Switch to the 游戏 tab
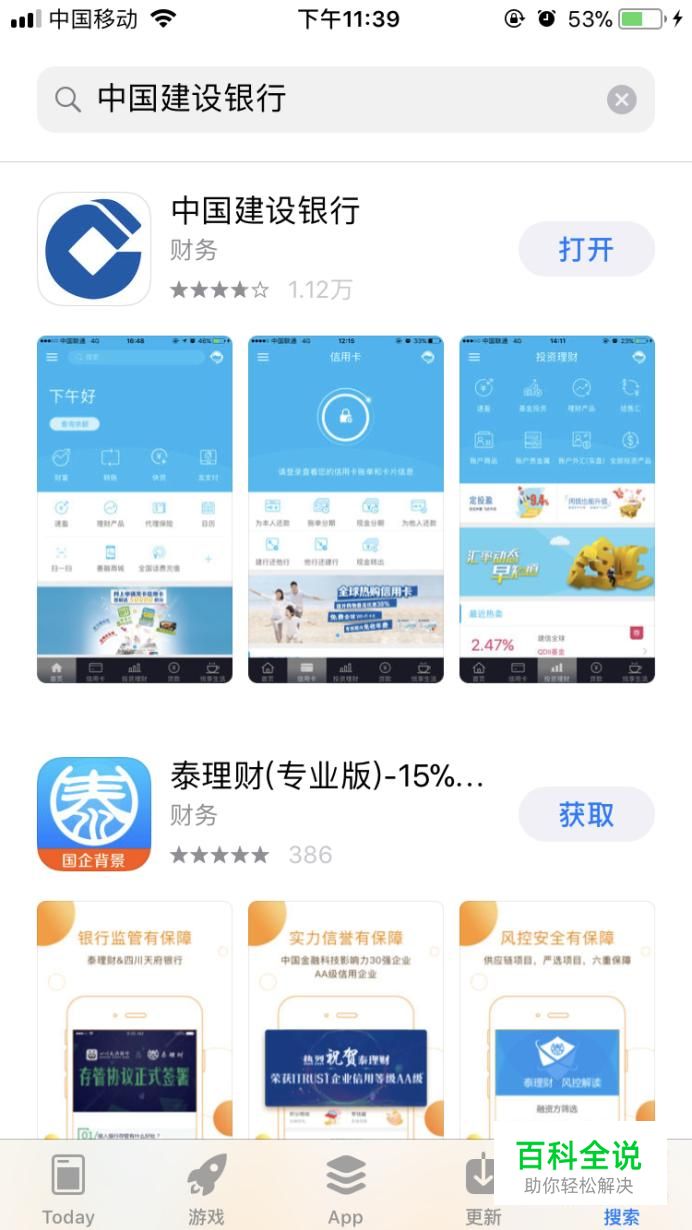 (206, 1187)
